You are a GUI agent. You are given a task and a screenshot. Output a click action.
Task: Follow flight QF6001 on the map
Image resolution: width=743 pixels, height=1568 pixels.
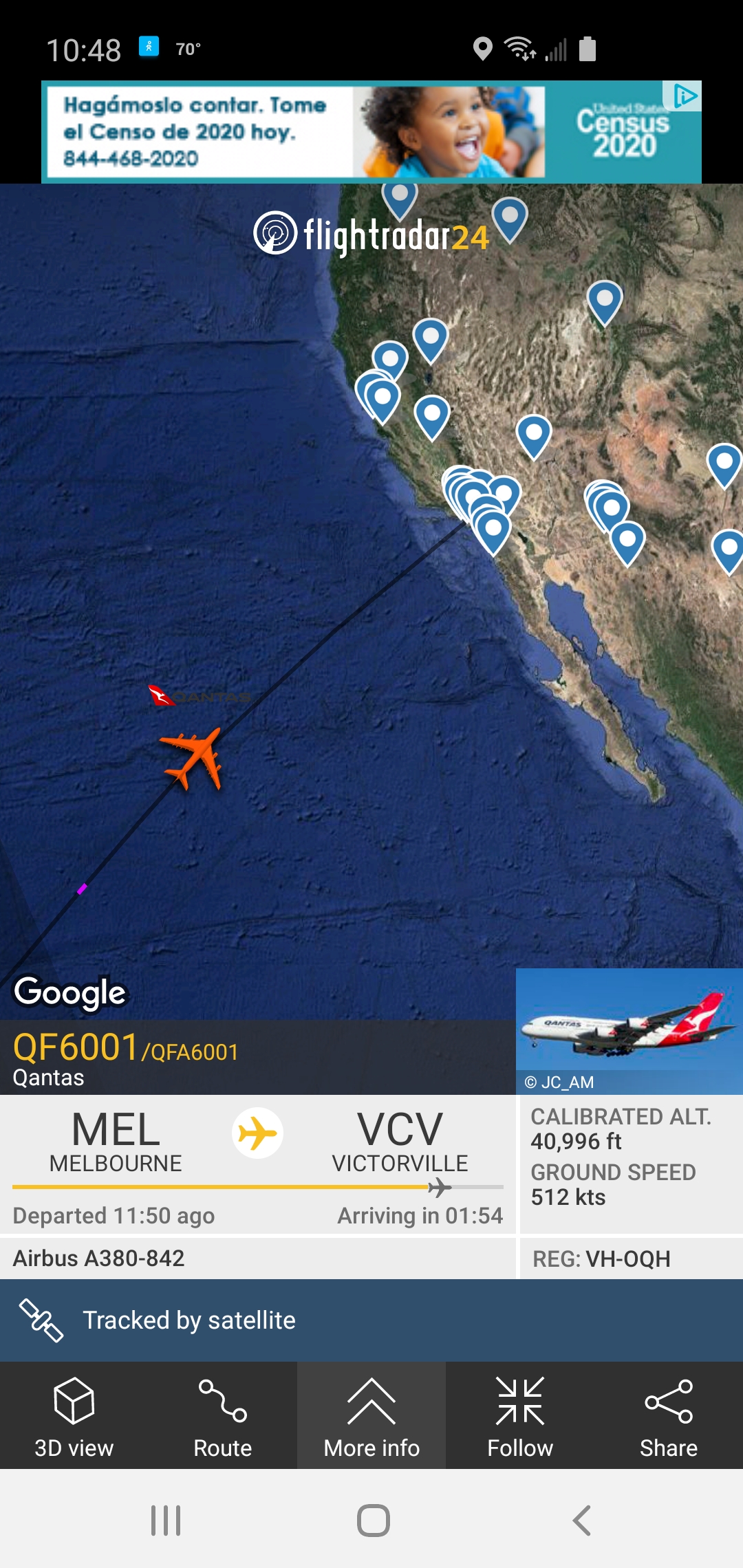pos(520,1418)
